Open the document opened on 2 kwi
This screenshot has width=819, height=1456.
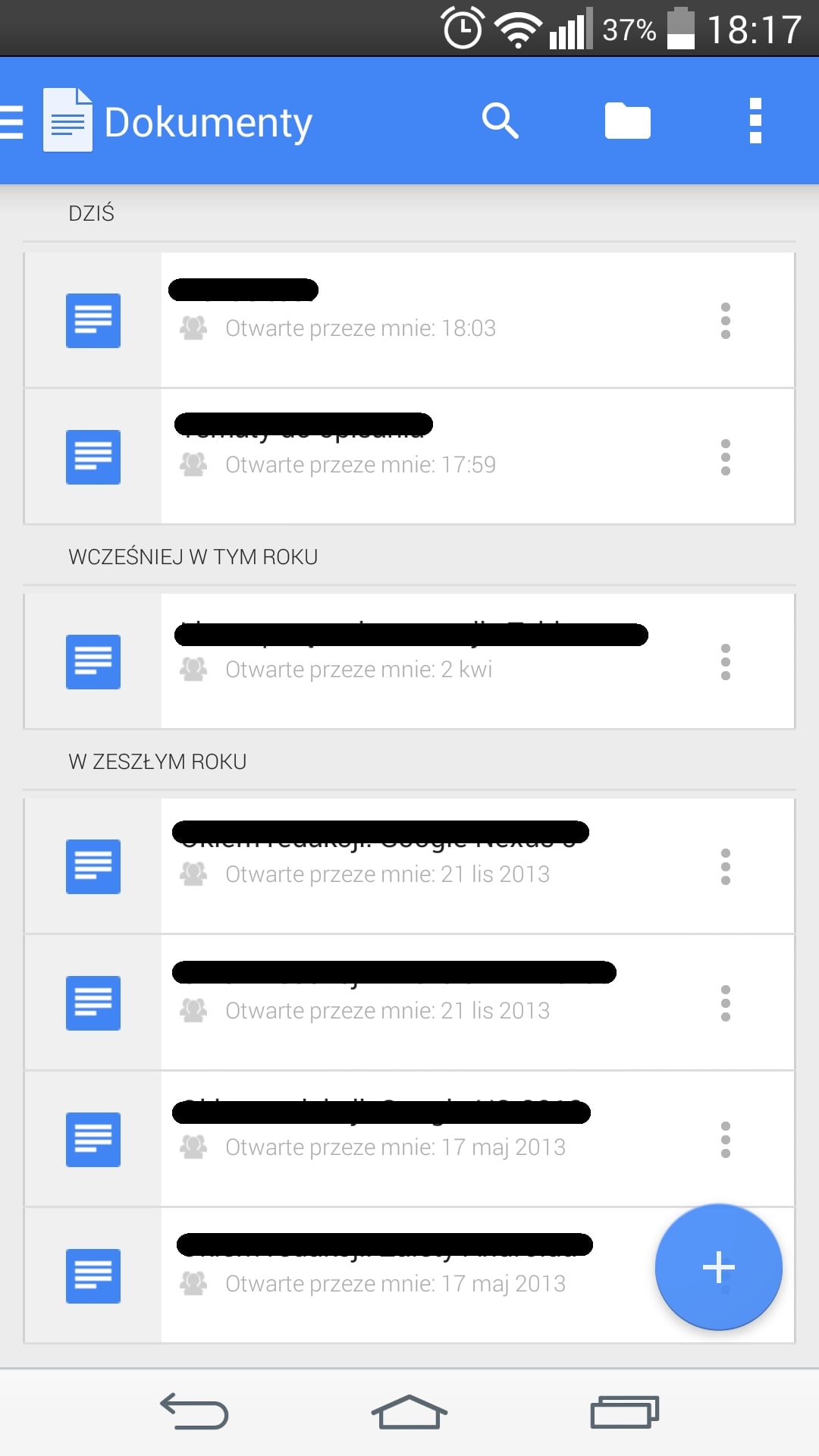(409, 661)
